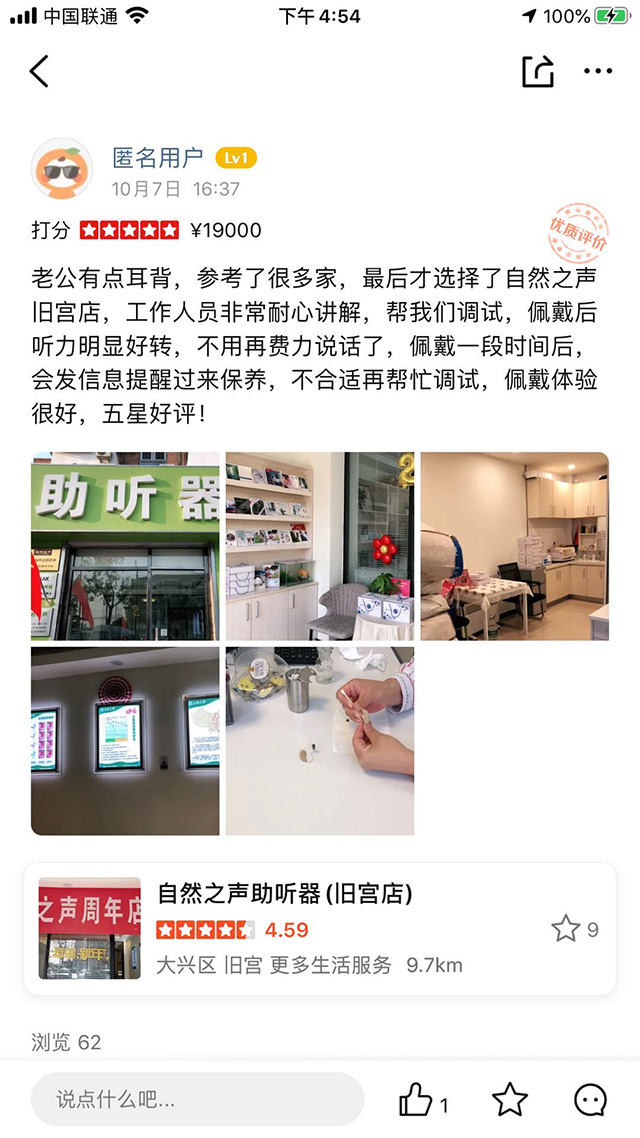Open the fitting room photo
640x1138 pixels.
tap(514, 546)
